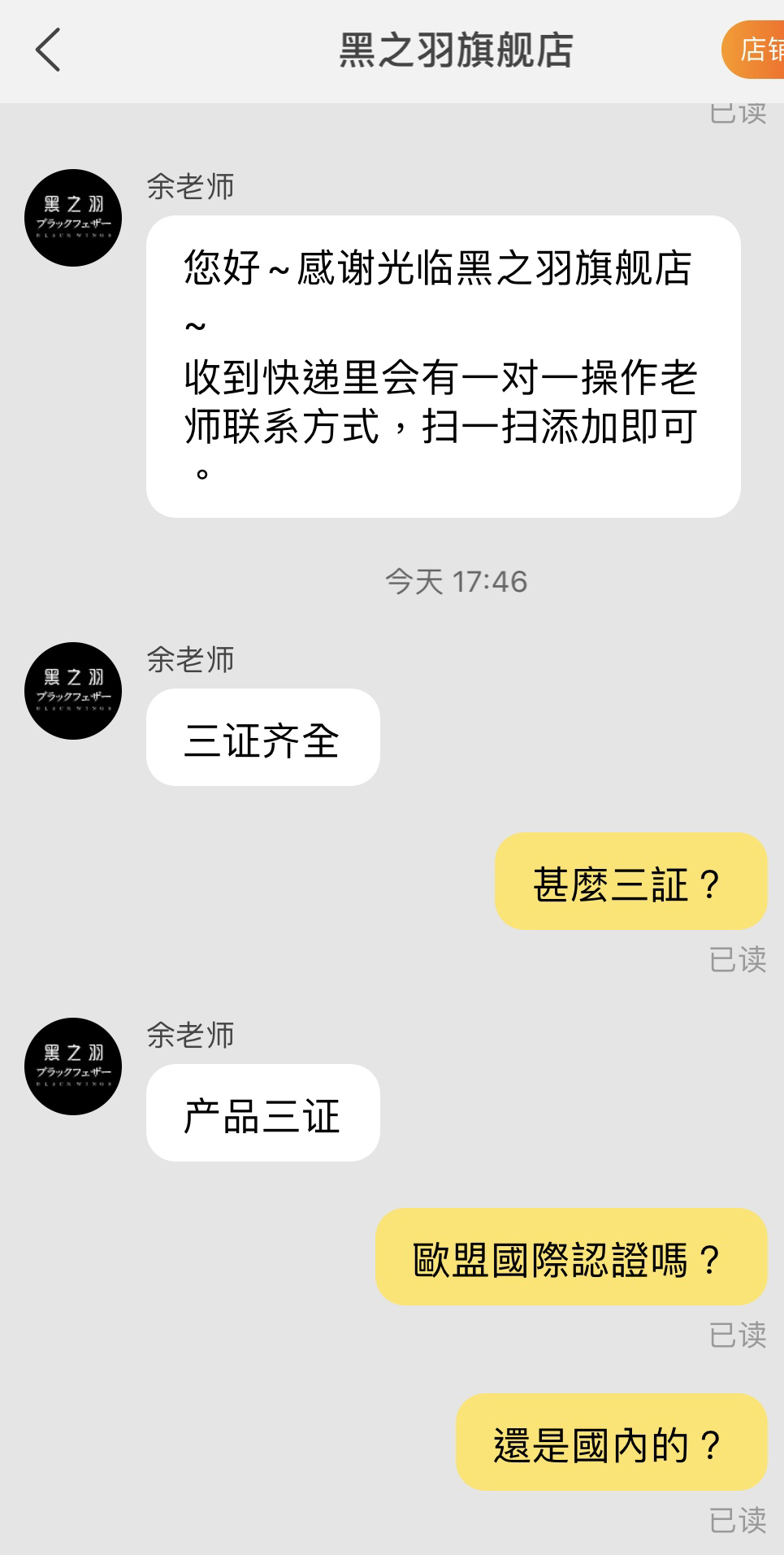Tap 余老师's avatar next to 产品三证
This screenshot has height=1555, width=784.
point(73,1066)
